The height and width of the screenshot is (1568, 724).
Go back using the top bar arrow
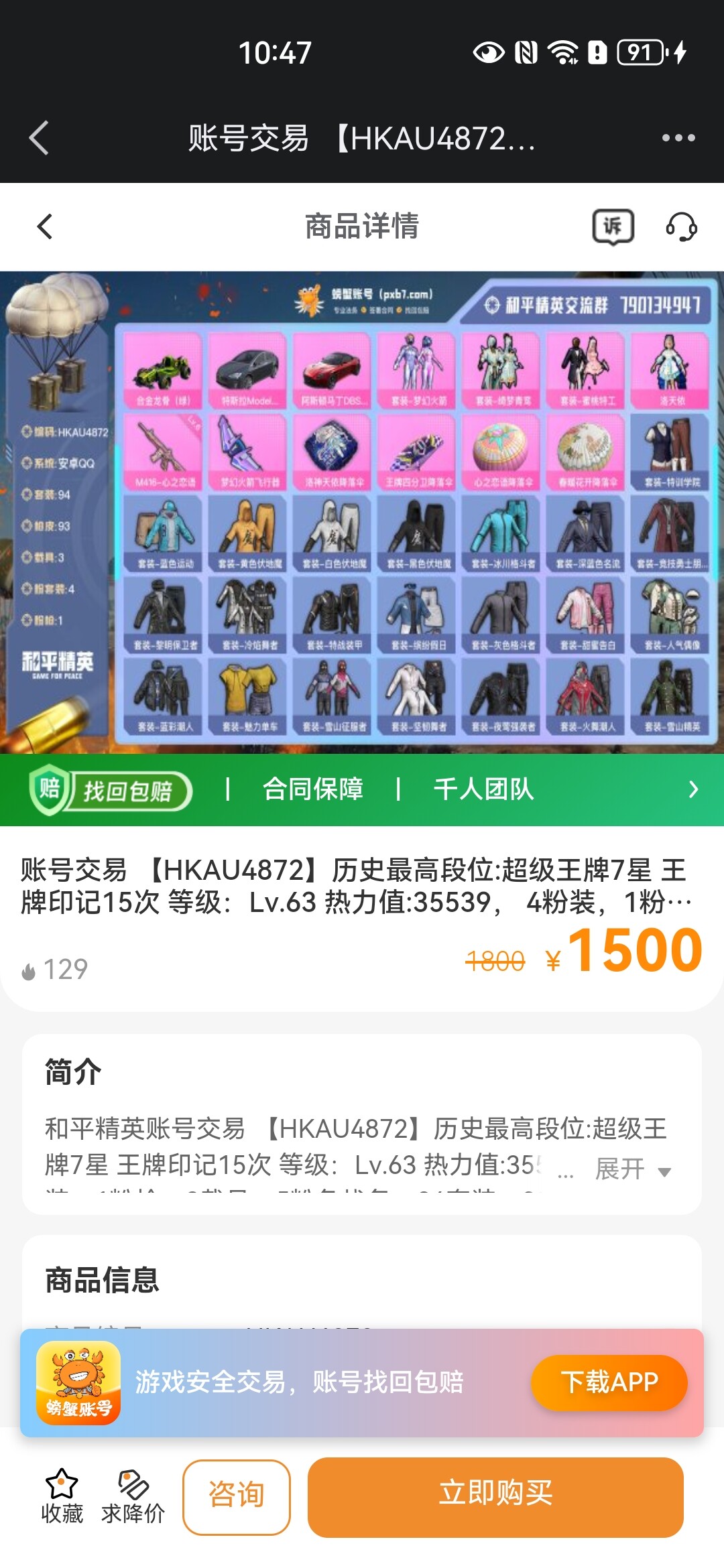pos(39,138)
